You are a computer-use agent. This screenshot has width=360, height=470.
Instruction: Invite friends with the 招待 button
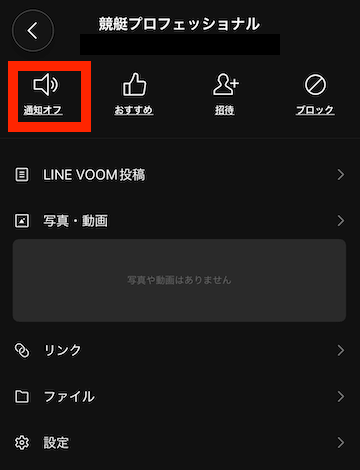point(225,94)
